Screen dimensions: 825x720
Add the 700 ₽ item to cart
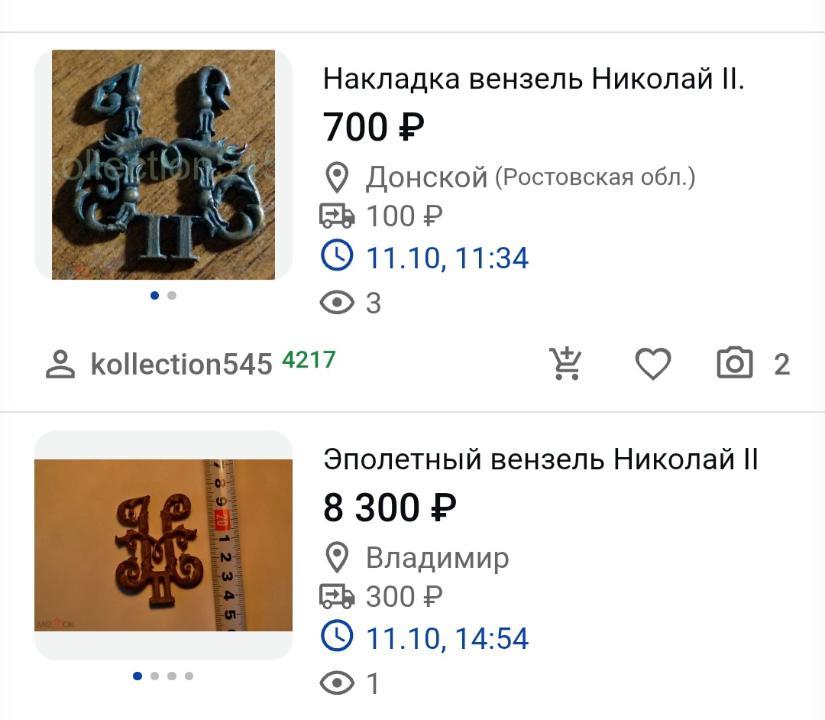pyautogui.click(x=566, y=364)
